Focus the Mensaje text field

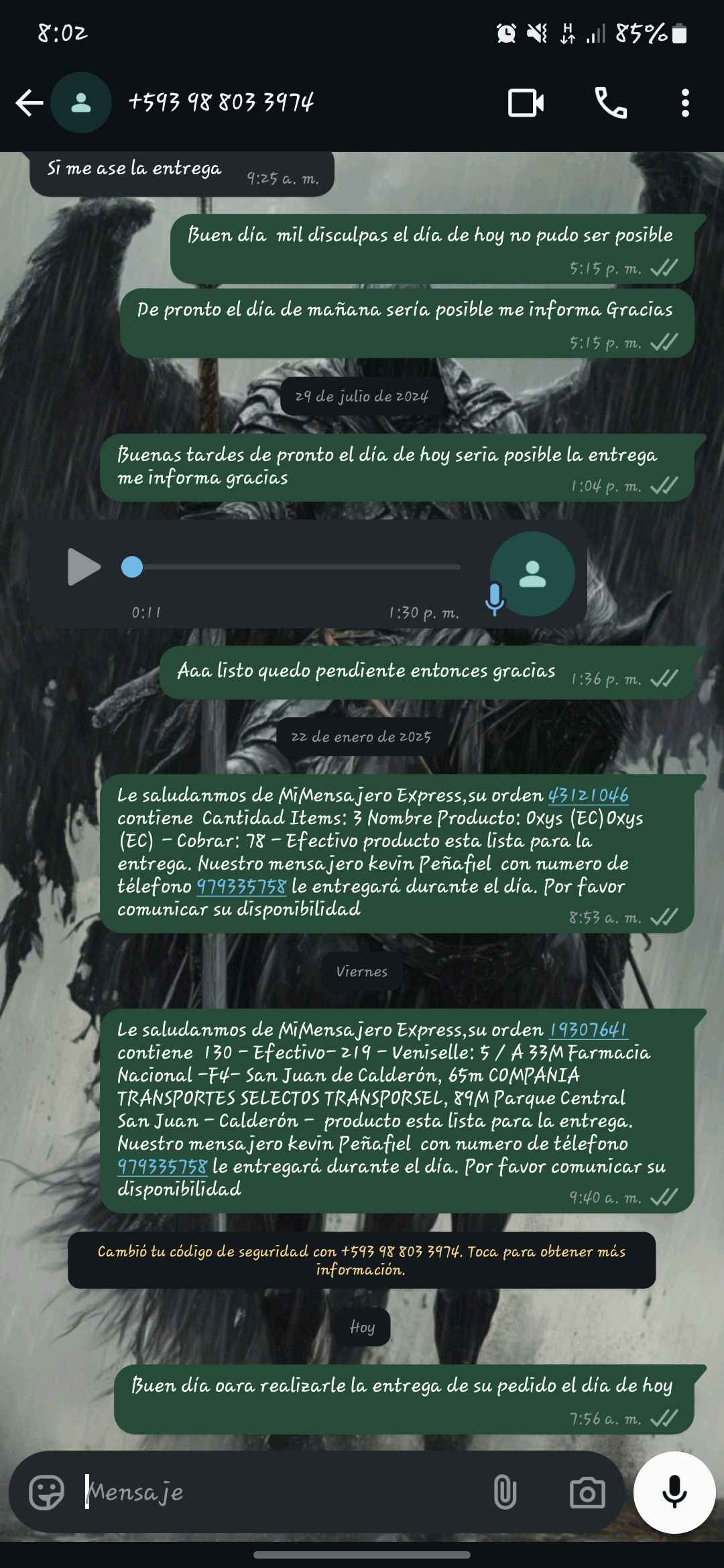282,1492
